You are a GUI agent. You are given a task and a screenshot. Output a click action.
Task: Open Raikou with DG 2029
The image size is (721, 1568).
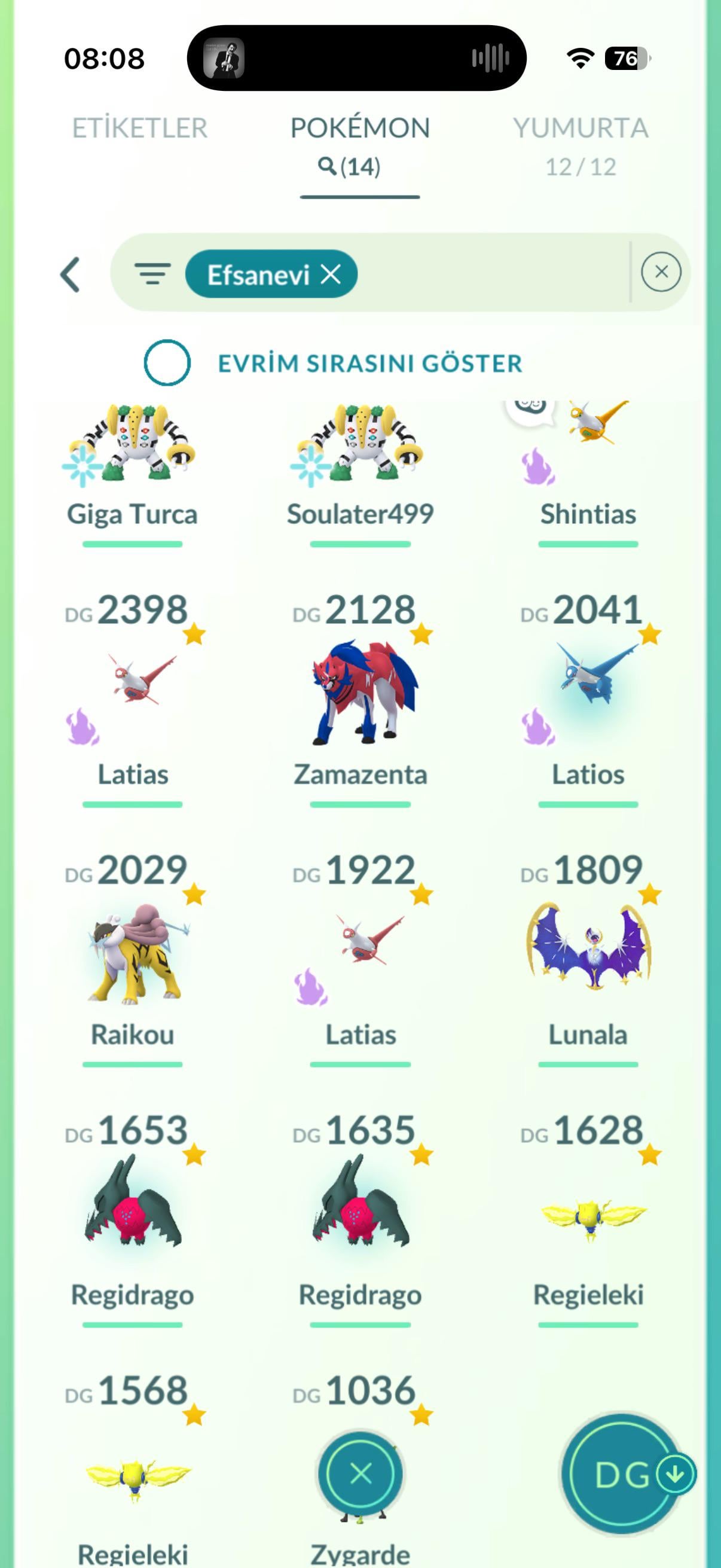[x=132, y=953]
